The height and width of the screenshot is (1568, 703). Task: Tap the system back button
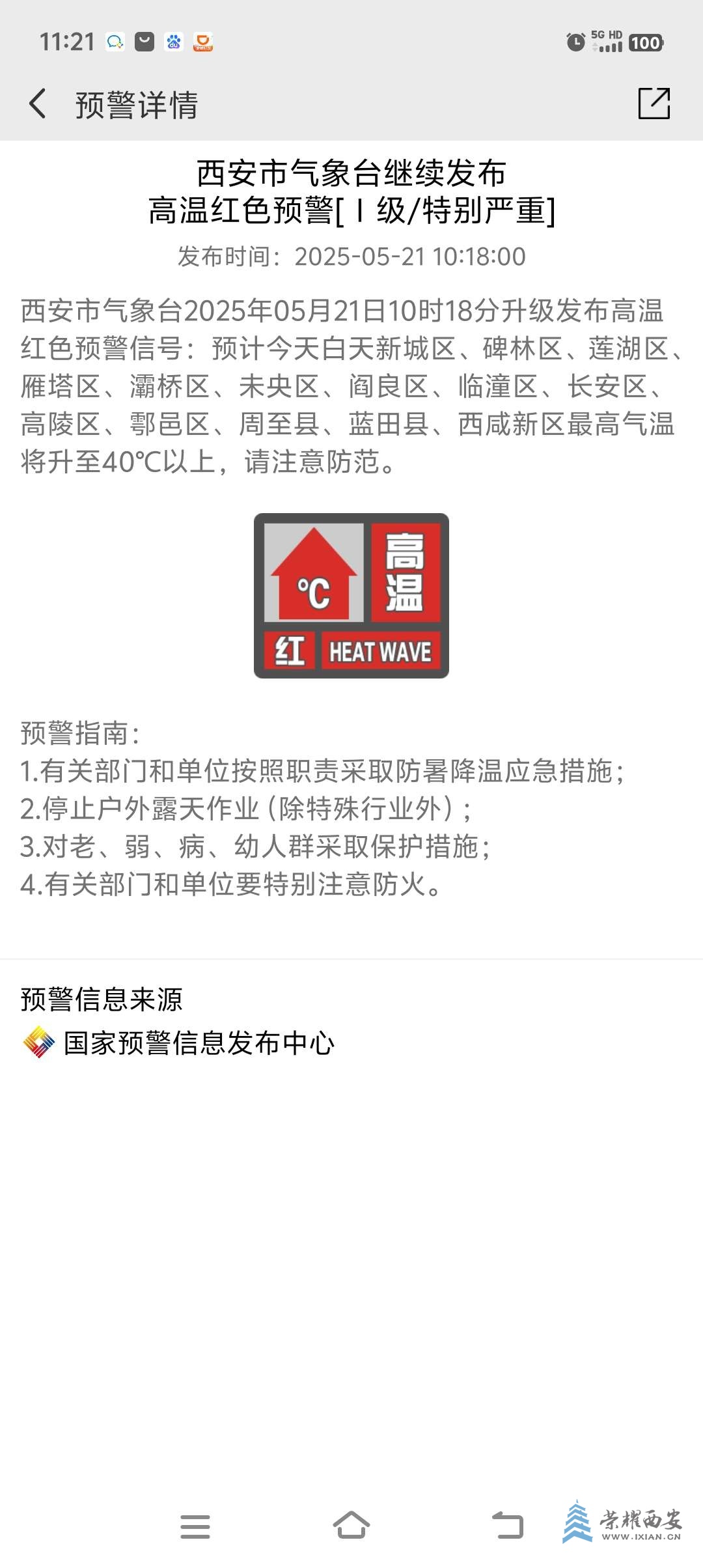(x=507, y=1525)
